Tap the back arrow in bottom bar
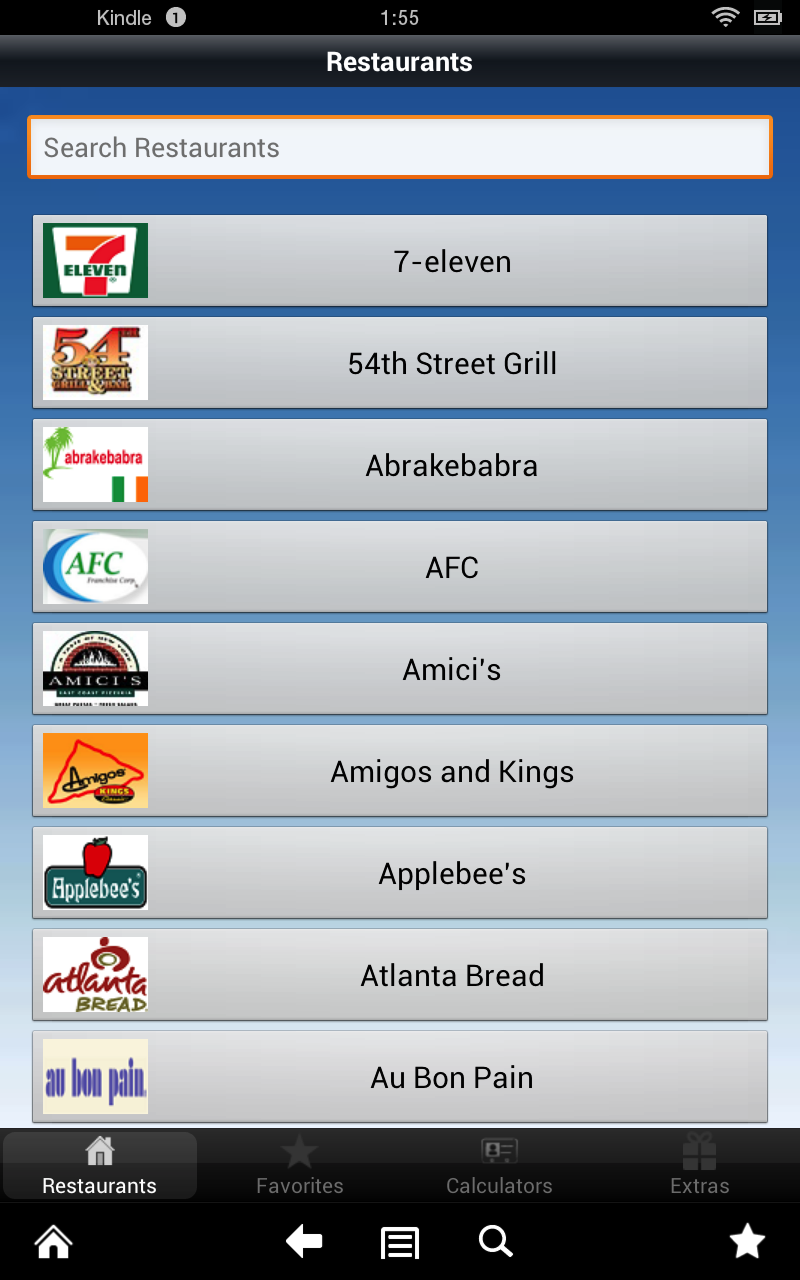The height and width of the screenshot is (1280, 800). [304, 1241]
